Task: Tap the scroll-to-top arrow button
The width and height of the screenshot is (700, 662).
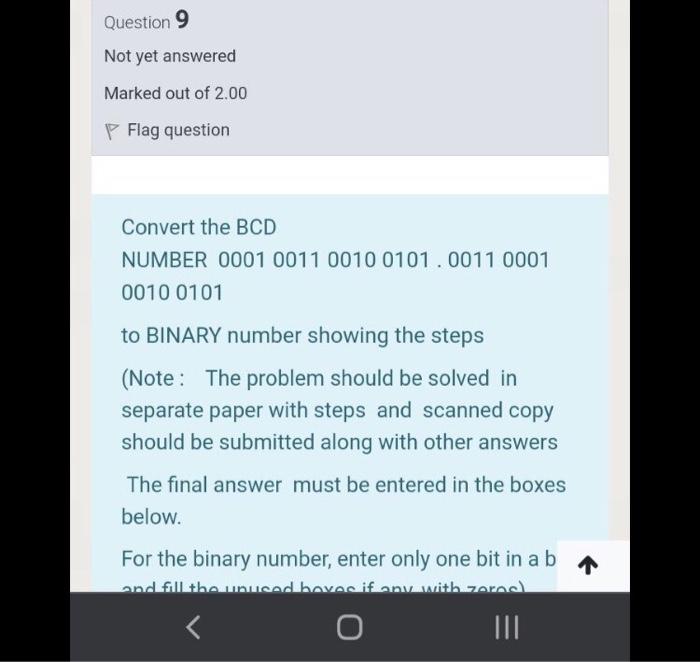Action: coord(588,566)
